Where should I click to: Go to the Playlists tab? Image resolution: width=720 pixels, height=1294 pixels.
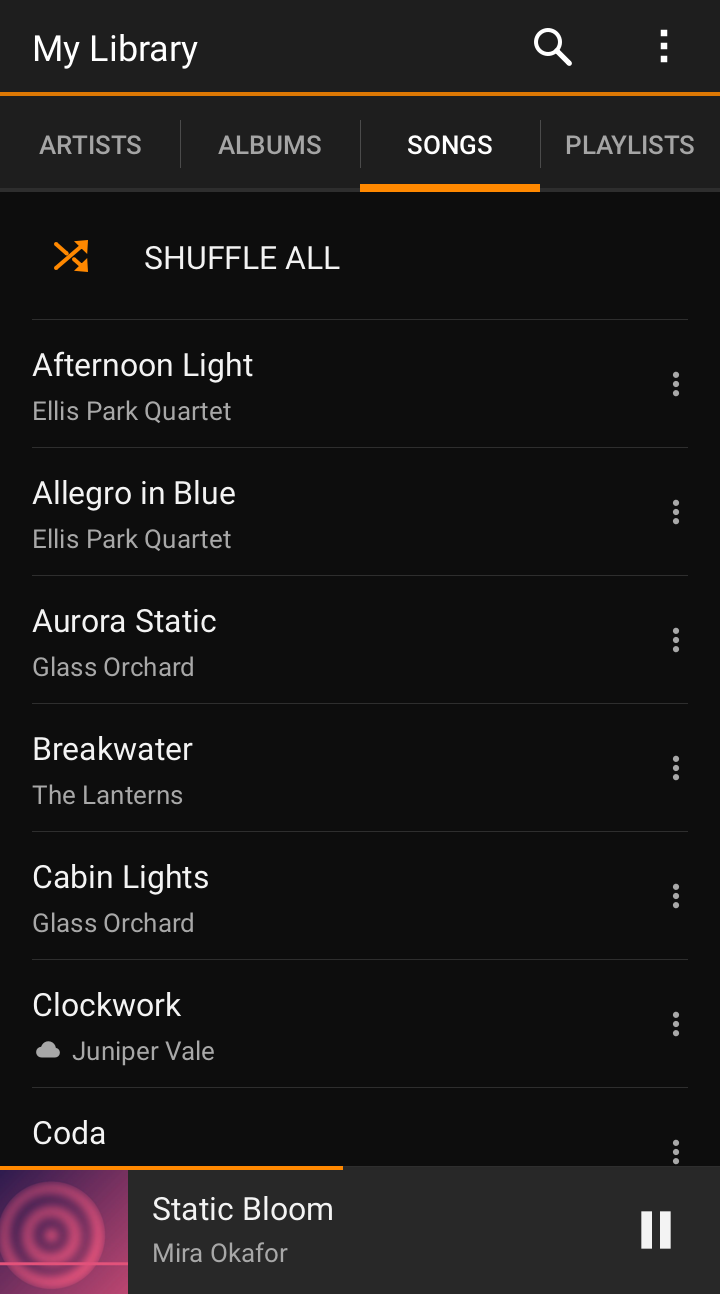[630, 145]
